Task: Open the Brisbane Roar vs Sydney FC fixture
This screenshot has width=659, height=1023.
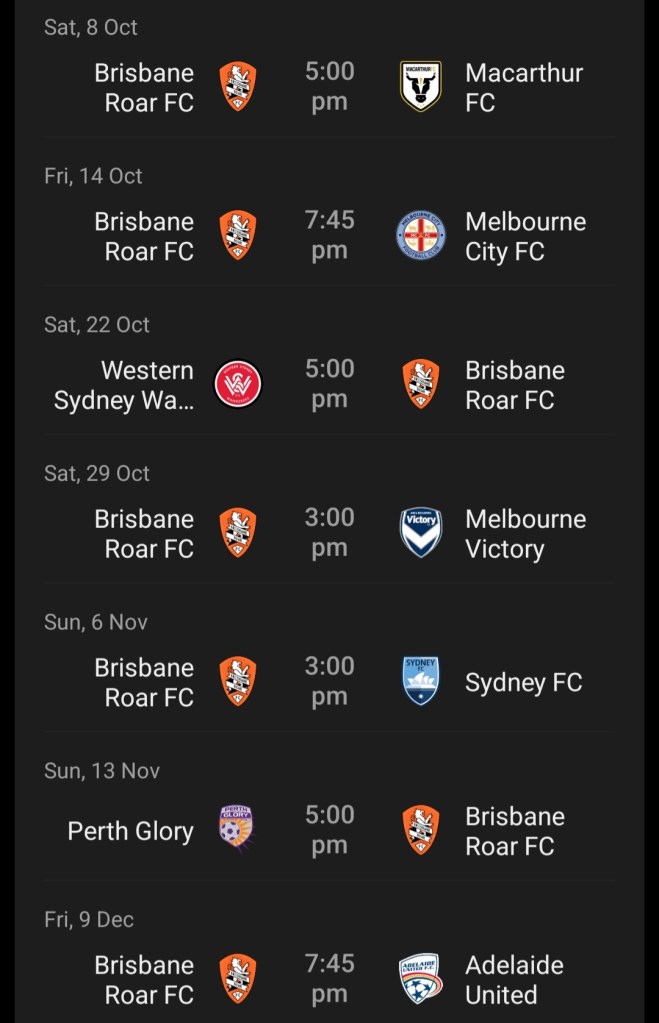Action: coord(329,682)
